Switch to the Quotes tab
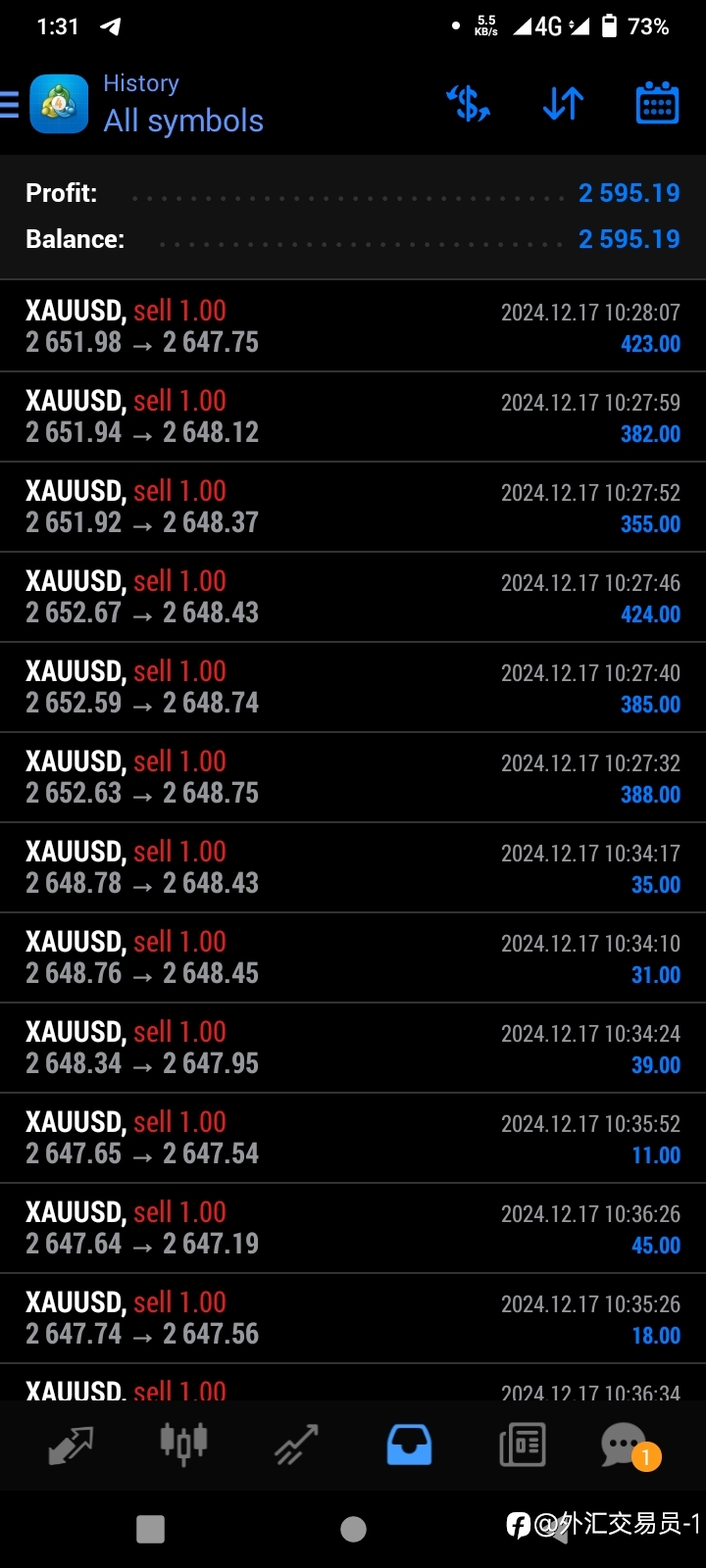 click(71, 1445)
